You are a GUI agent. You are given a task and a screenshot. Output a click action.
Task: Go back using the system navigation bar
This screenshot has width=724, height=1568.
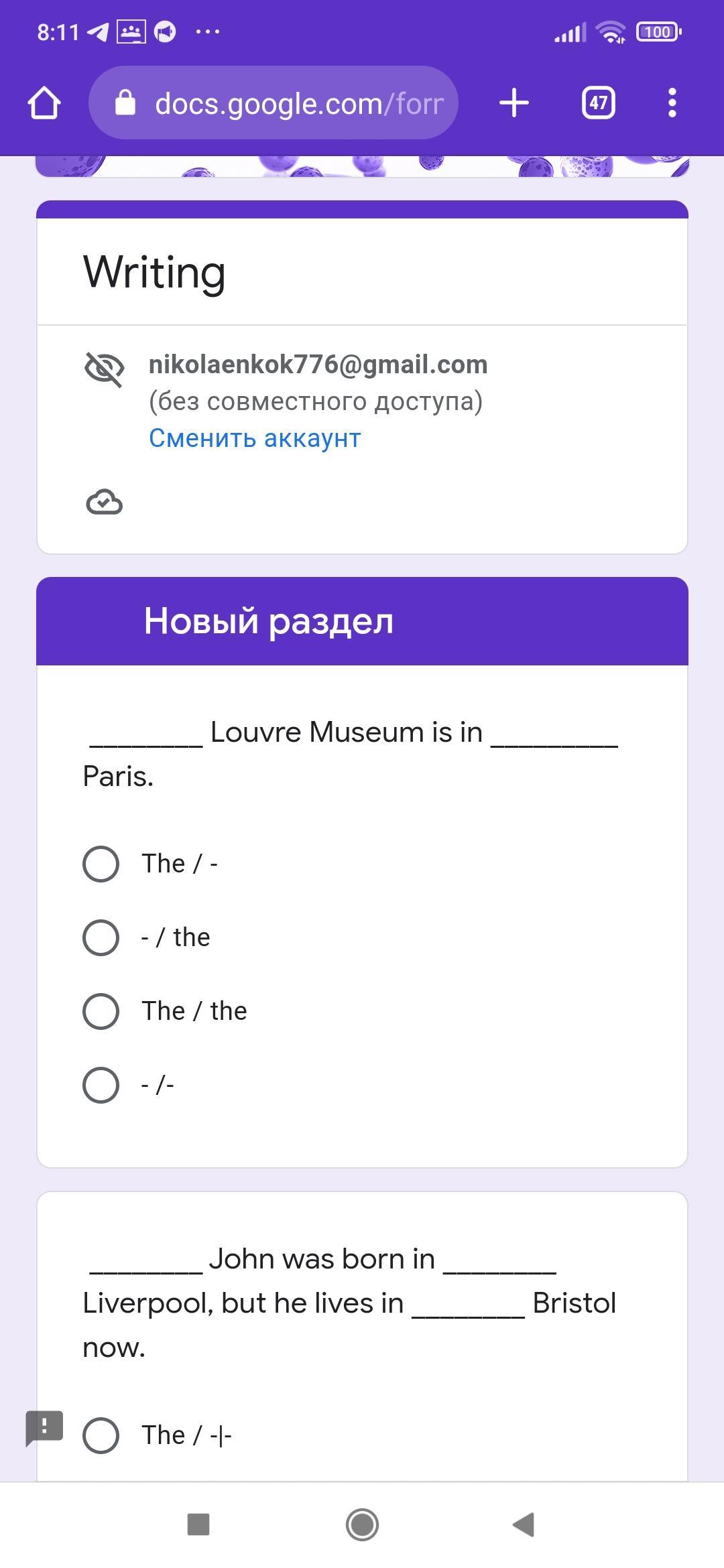(524, 1524)
